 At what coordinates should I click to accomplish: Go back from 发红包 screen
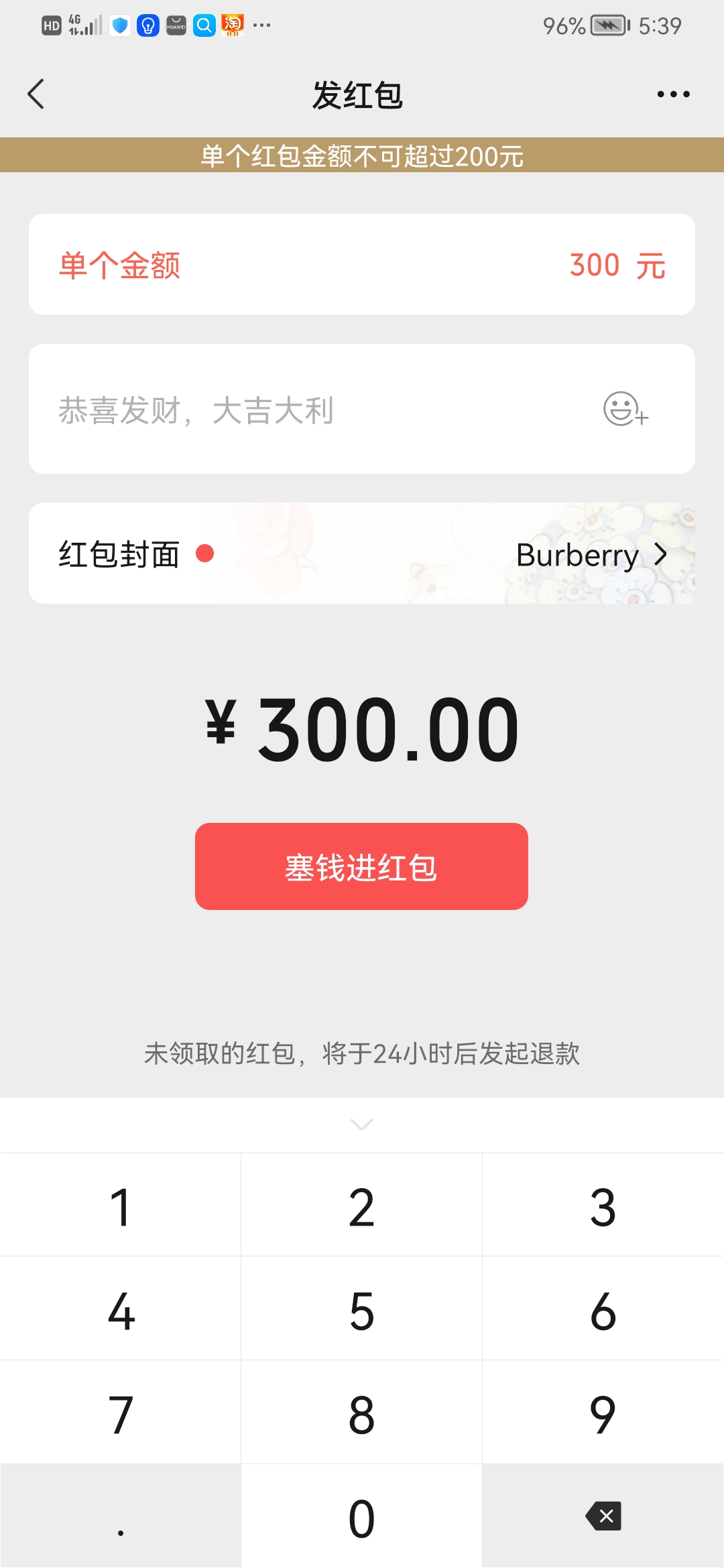pyautogui.click(x=36, y=94)
